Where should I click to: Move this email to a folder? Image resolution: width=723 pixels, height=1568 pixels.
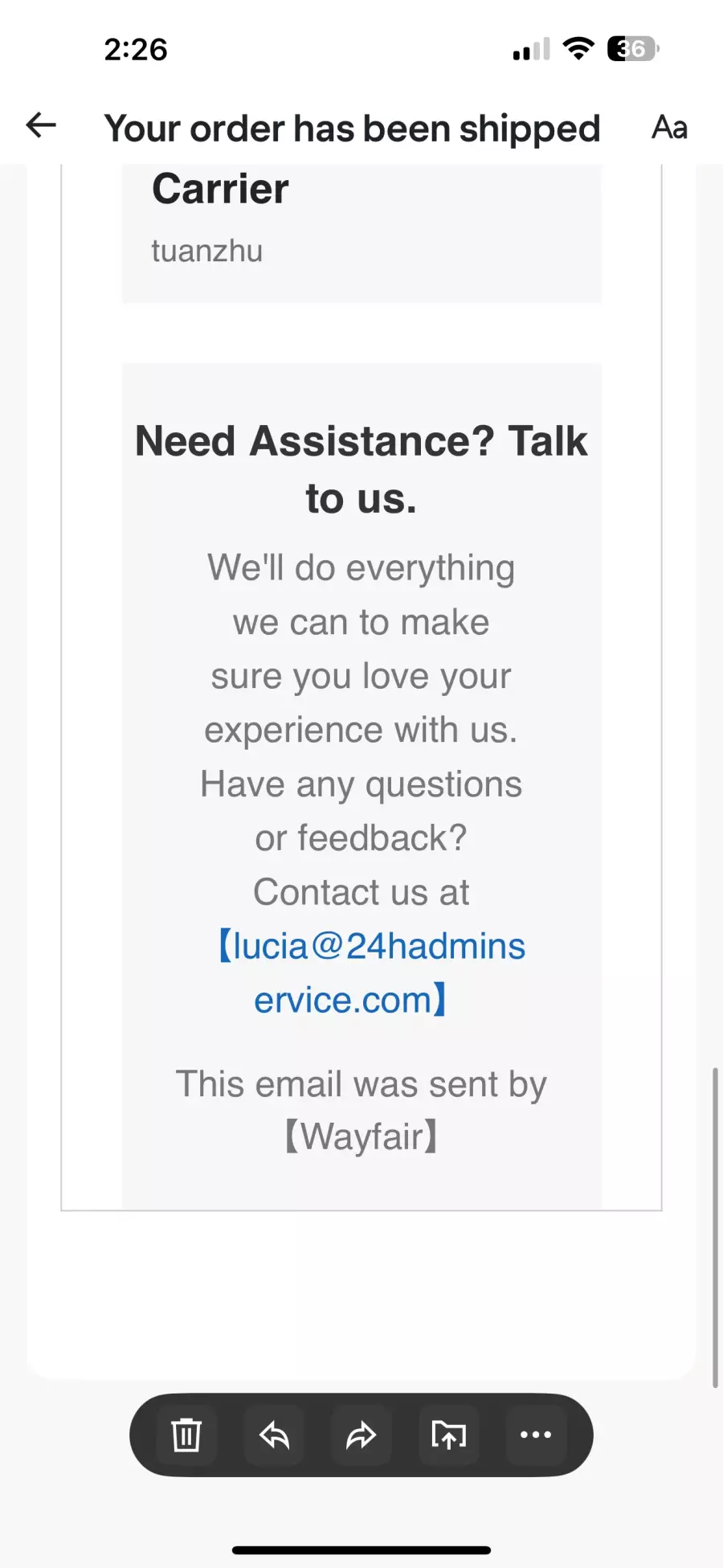(x=448, y=1435)
